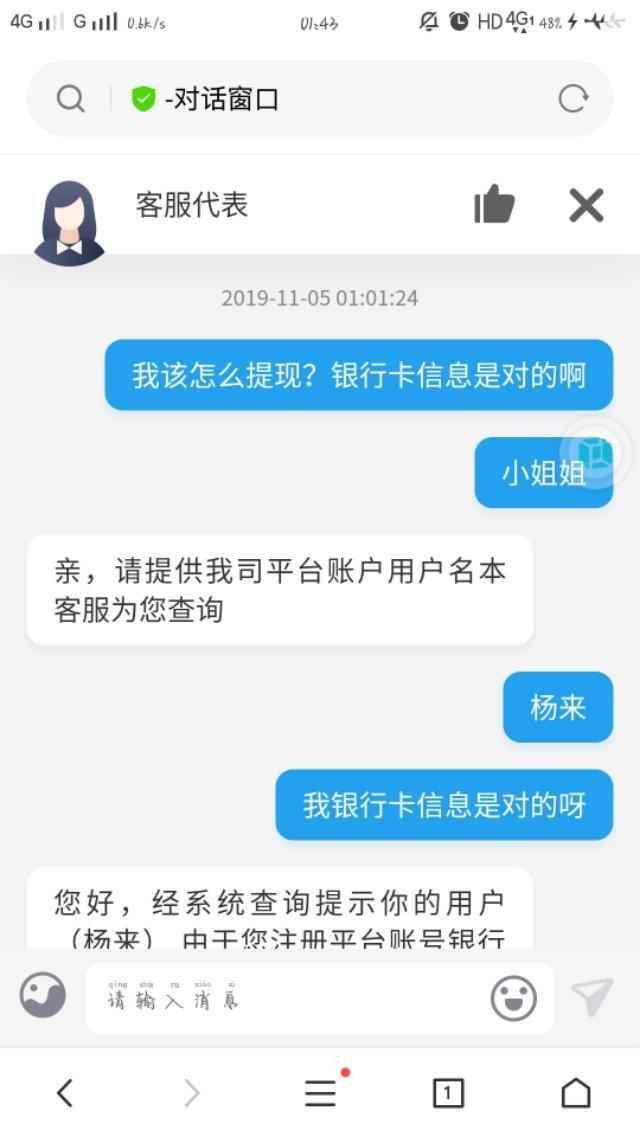Send the message with the paper plane
This screenshot has width=640, height=1137.
pos(592,997)
